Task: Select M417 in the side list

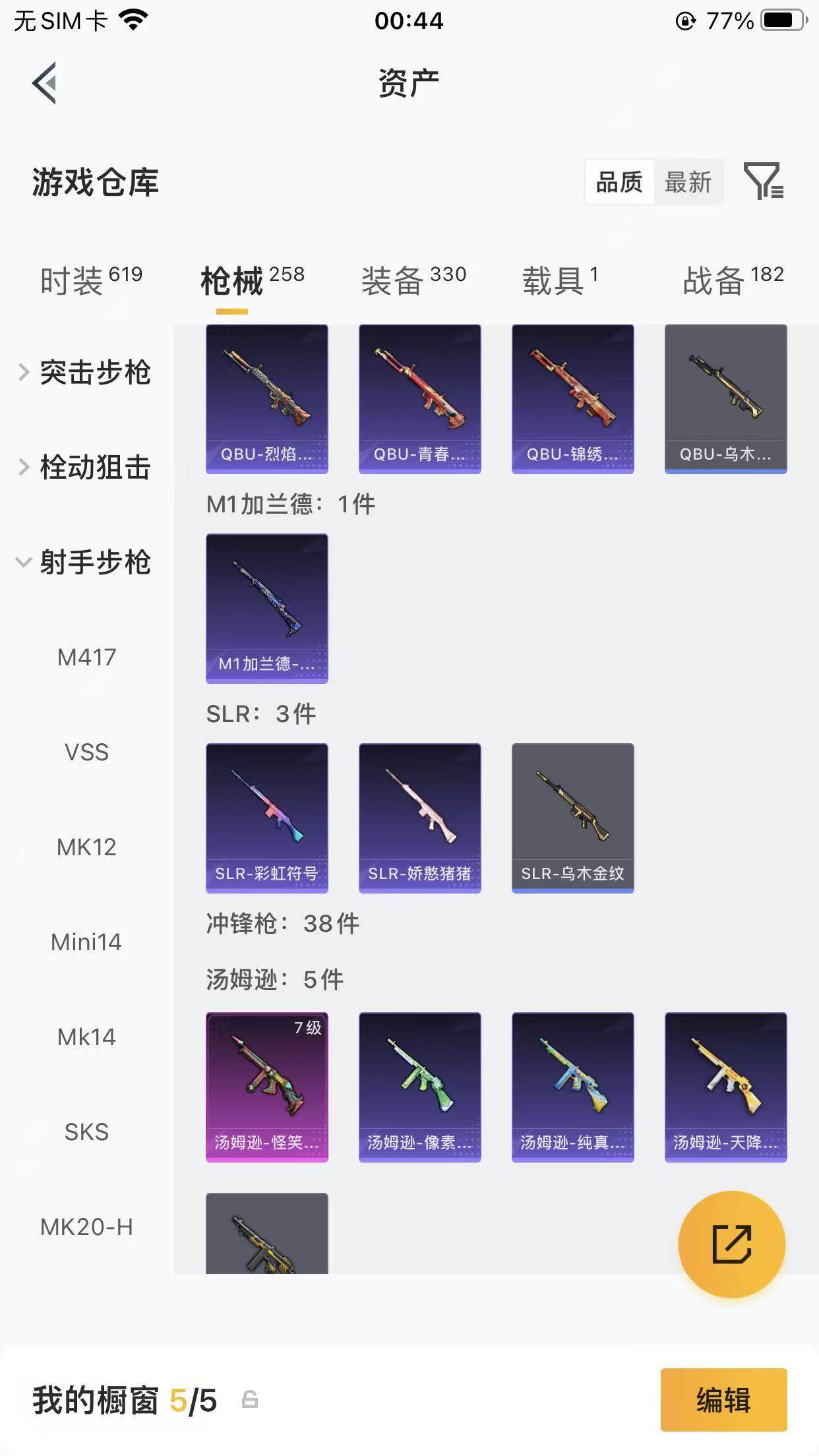Action: (x=86, y=657)
